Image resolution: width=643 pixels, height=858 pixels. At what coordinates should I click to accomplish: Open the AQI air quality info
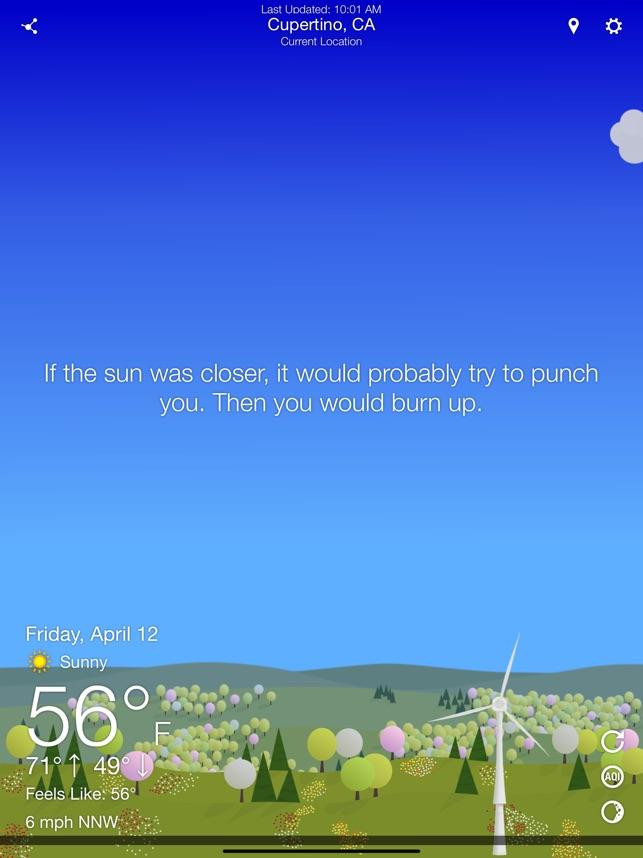coord(612,777)
